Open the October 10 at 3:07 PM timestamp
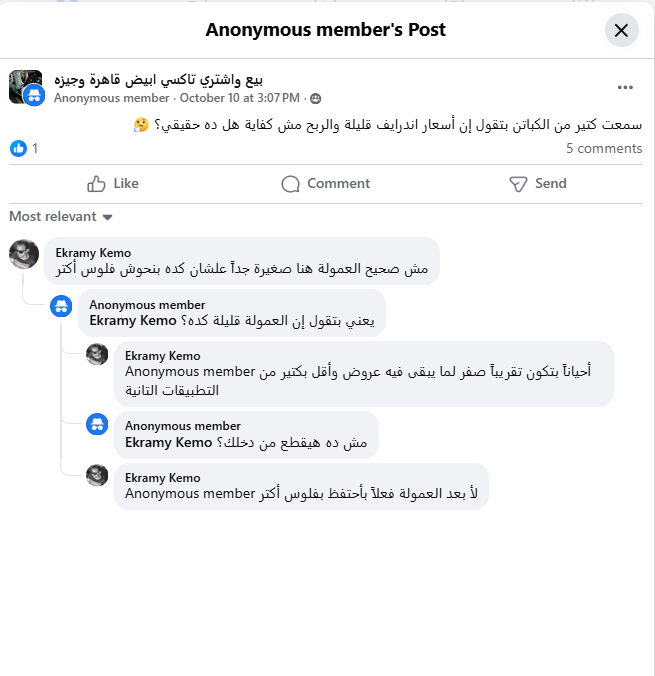Image resolution: width=655 pixels, height=676 pixels. (x=239, y=98)
